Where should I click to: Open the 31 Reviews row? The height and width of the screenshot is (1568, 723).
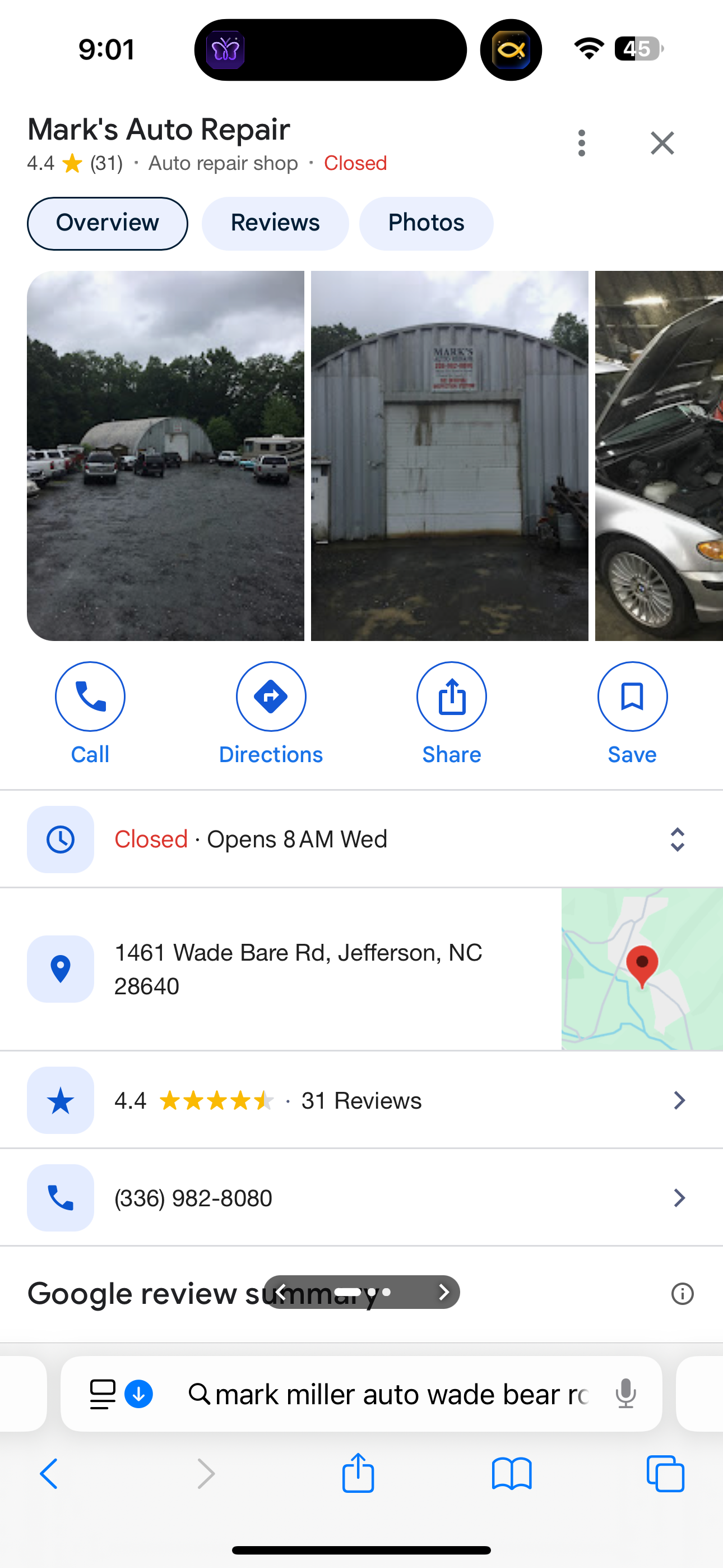coord(361,1100)
